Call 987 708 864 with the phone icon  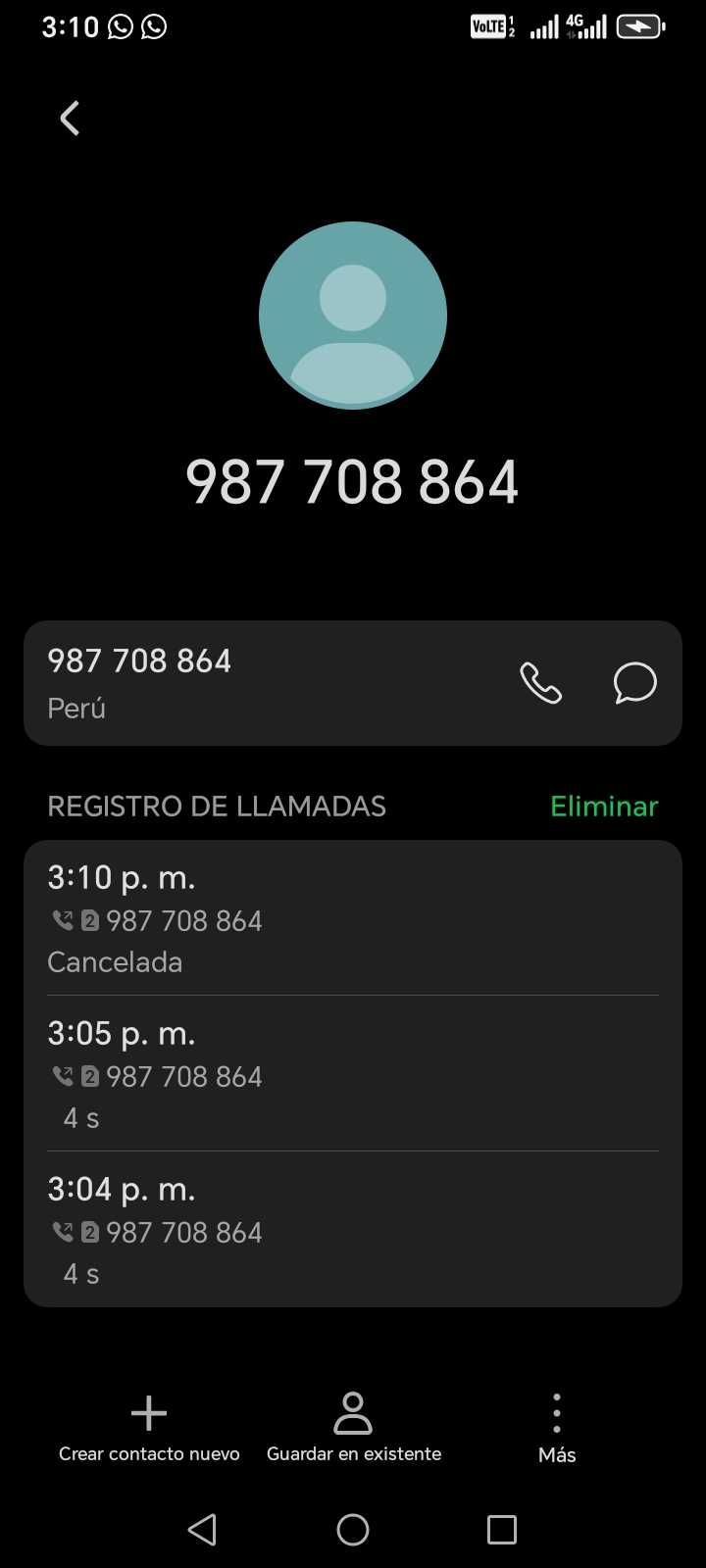[x=540, y=683]
